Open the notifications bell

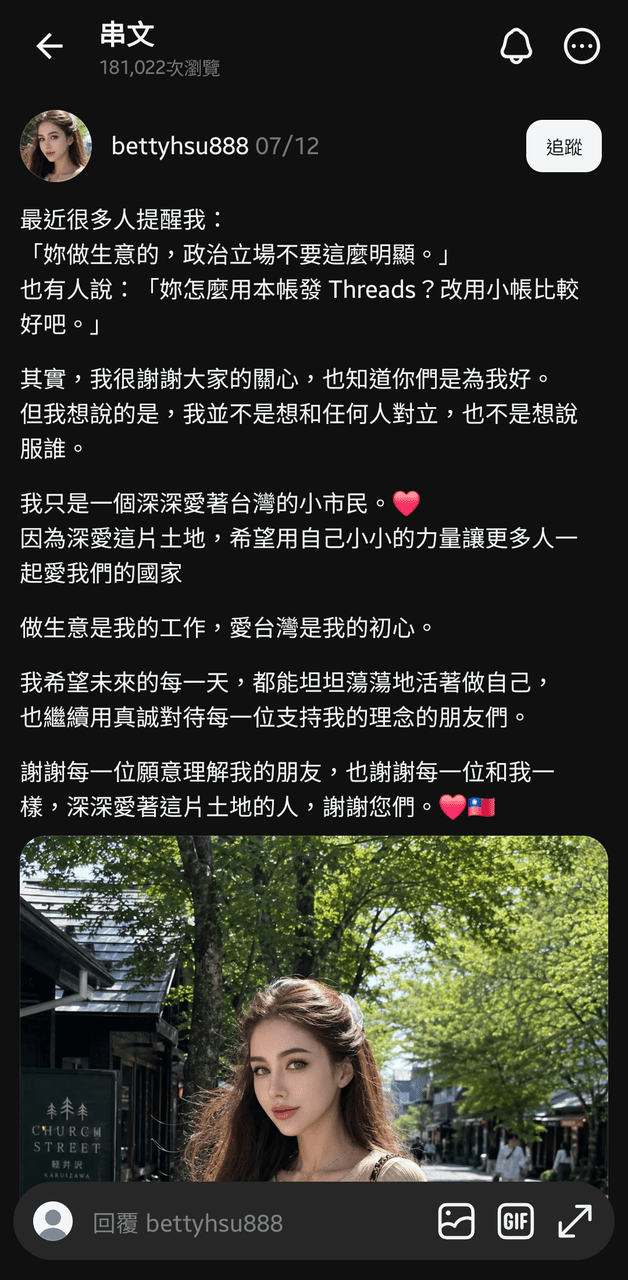click(516, 45)
